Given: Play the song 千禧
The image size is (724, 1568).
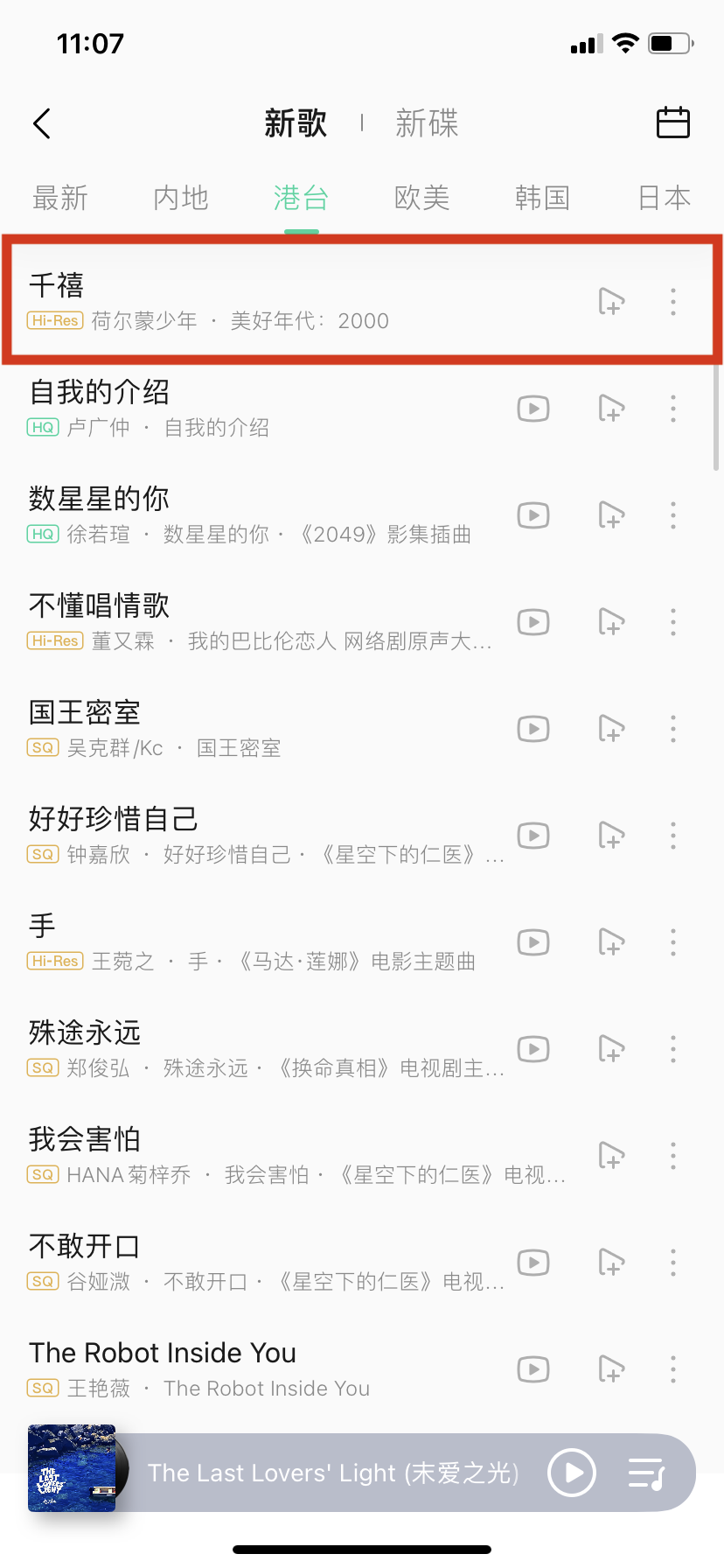Looking at the screenshot, I should coord(262,301).
